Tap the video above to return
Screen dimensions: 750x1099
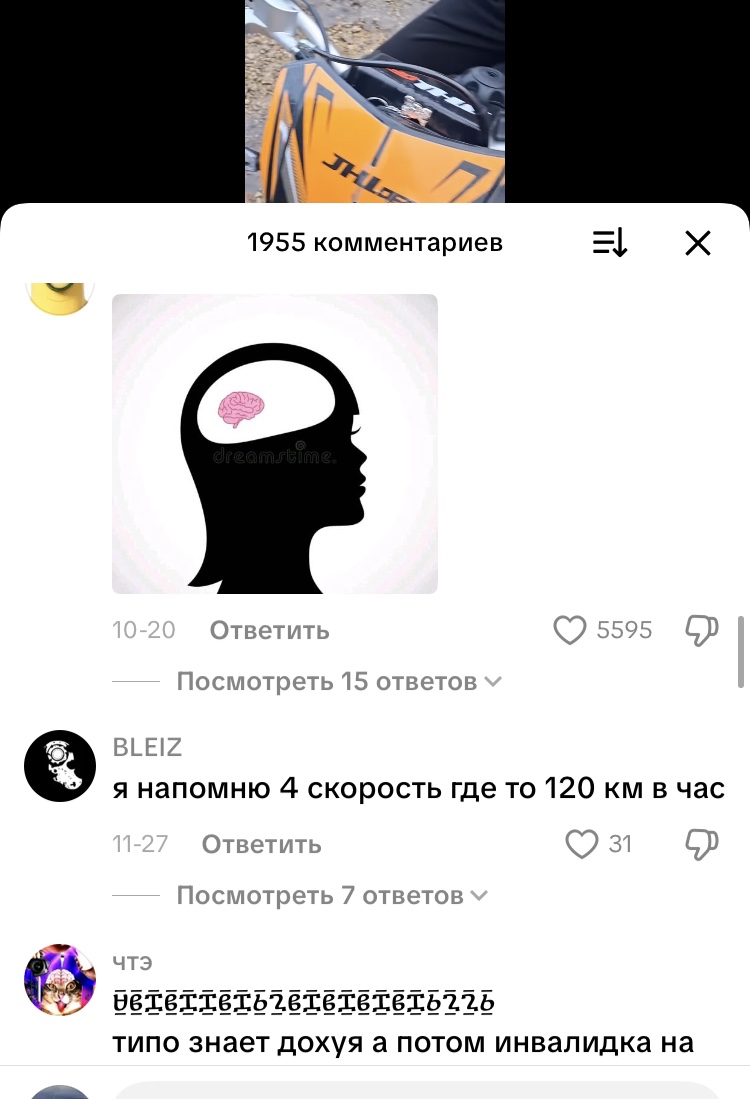[x=374, y=100]
